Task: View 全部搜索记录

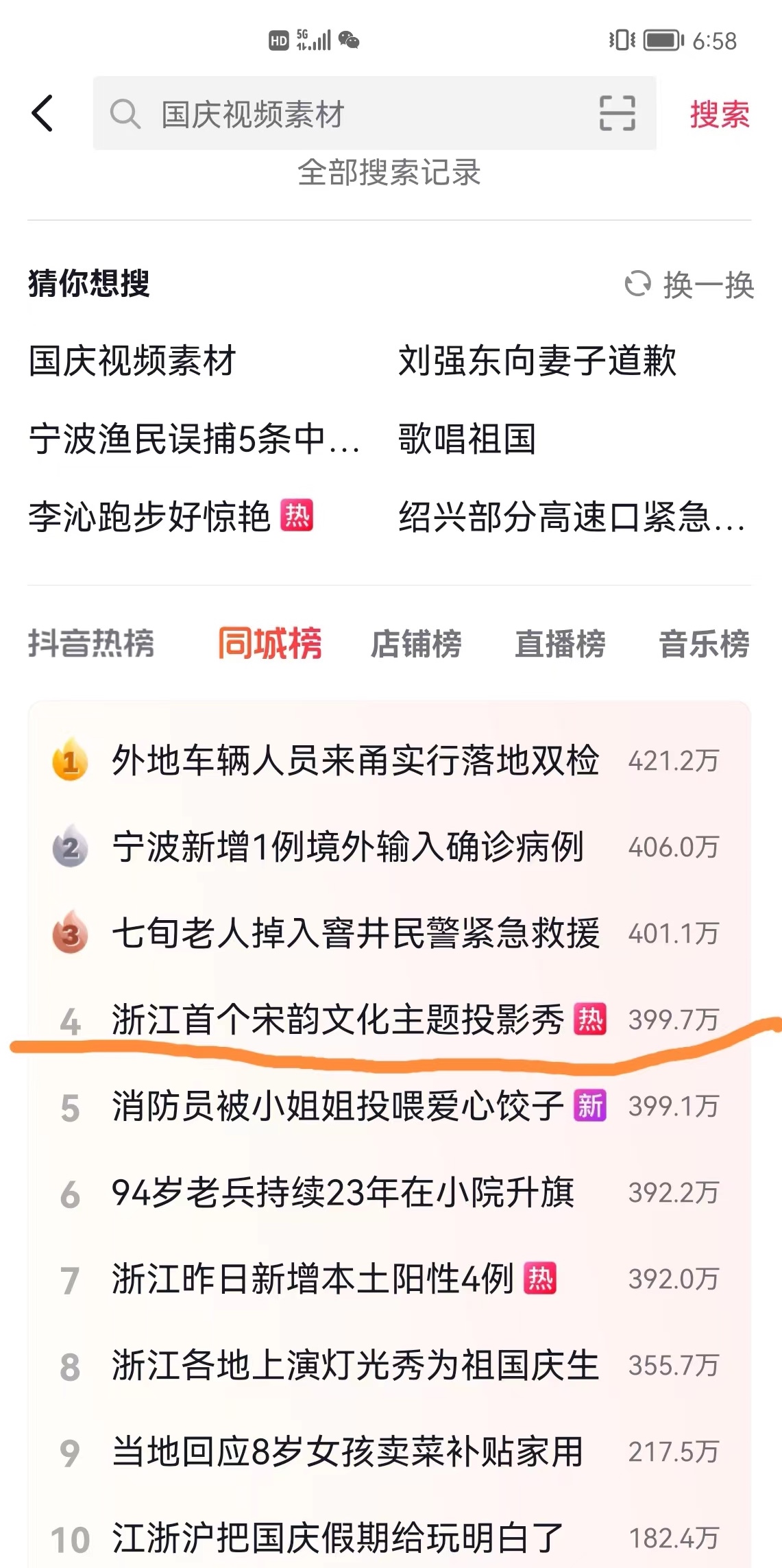Action: tap(389, 173)
